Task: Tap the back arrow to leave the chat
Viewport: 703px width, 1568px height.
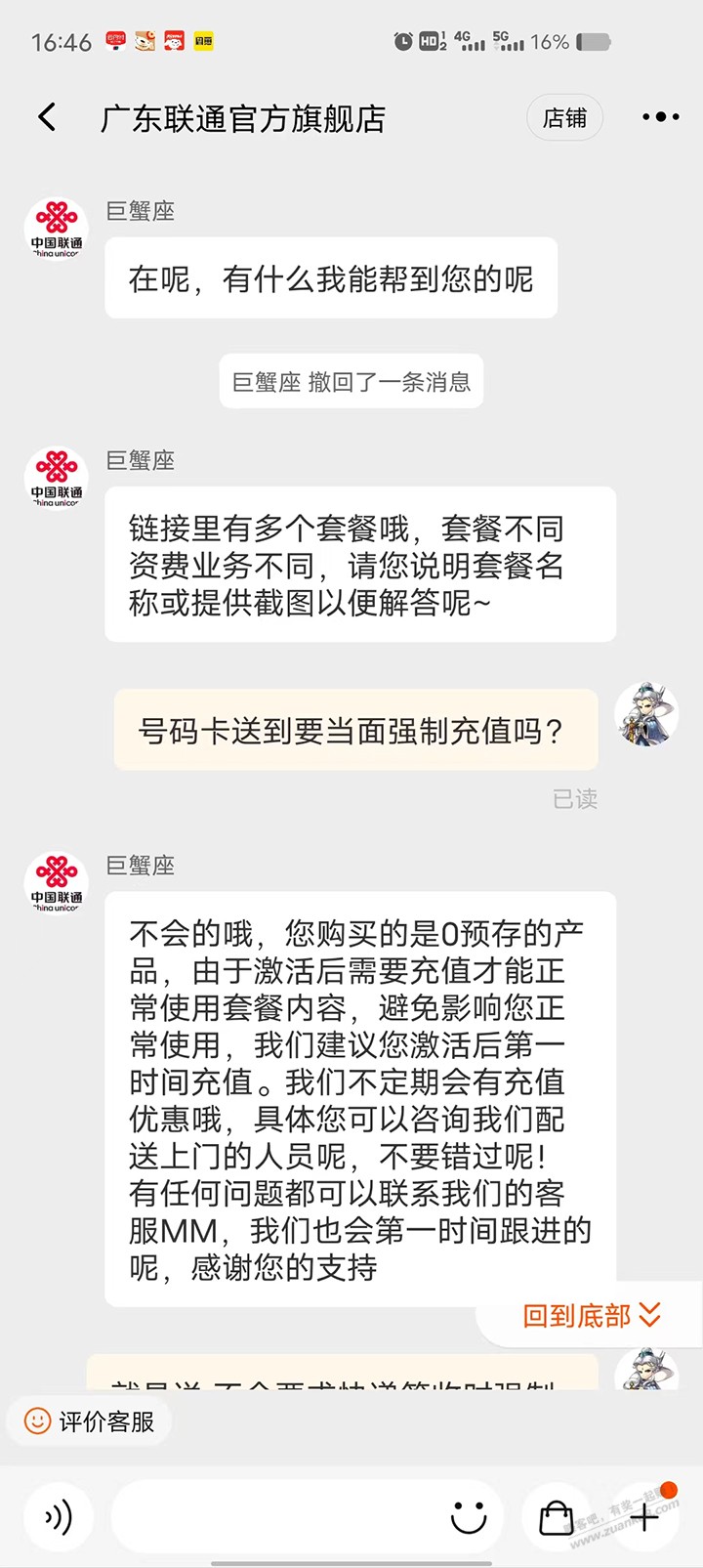Action: click(x=46, y=116)
